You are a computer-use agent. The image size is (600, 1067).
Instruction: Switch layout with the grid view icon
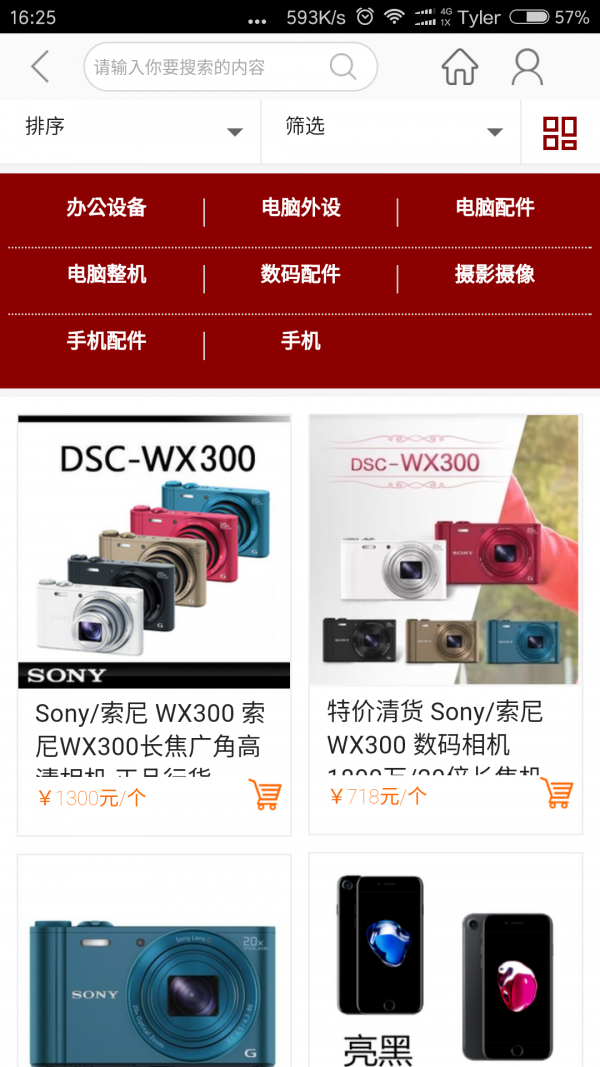coord(560,132)
